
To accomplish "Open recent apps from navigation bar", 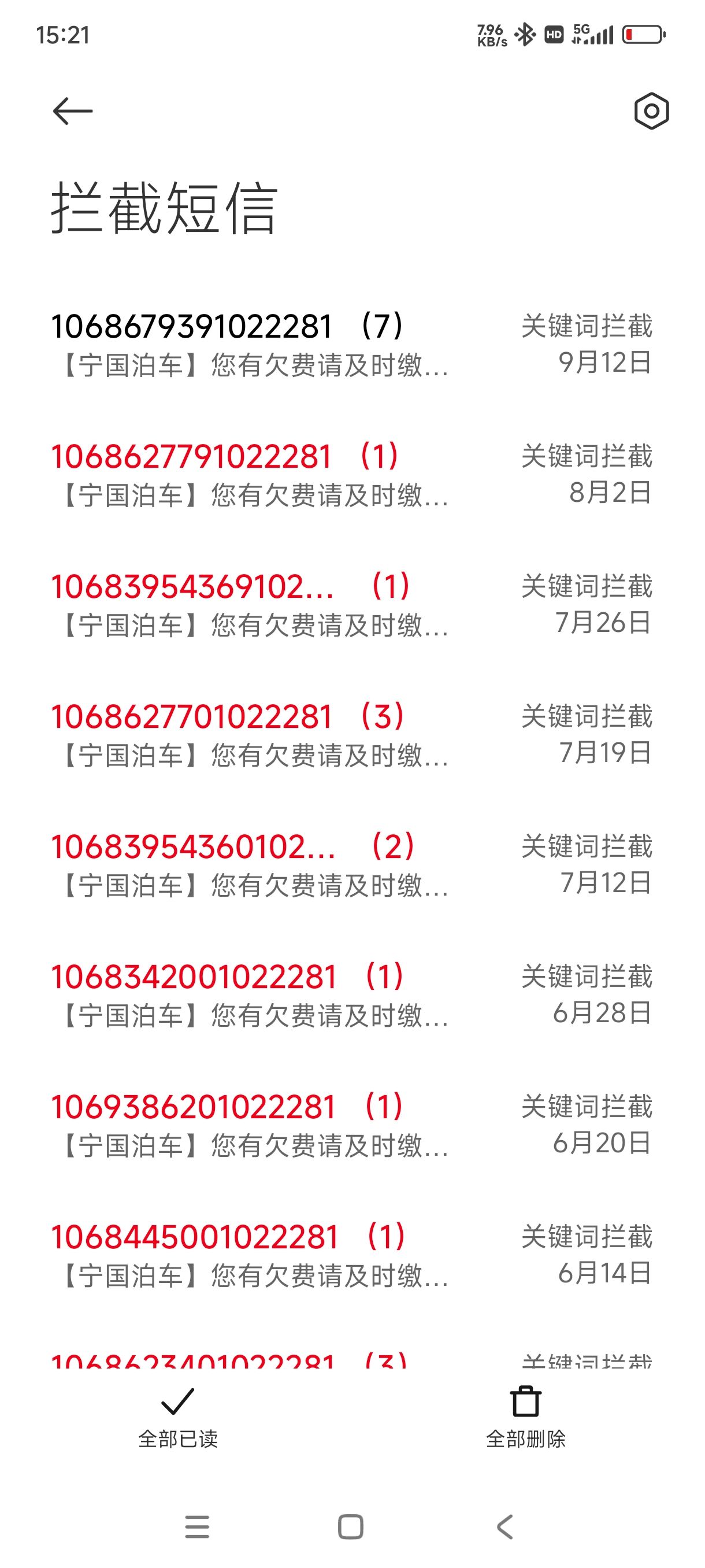I will [x=197, y=1526].
